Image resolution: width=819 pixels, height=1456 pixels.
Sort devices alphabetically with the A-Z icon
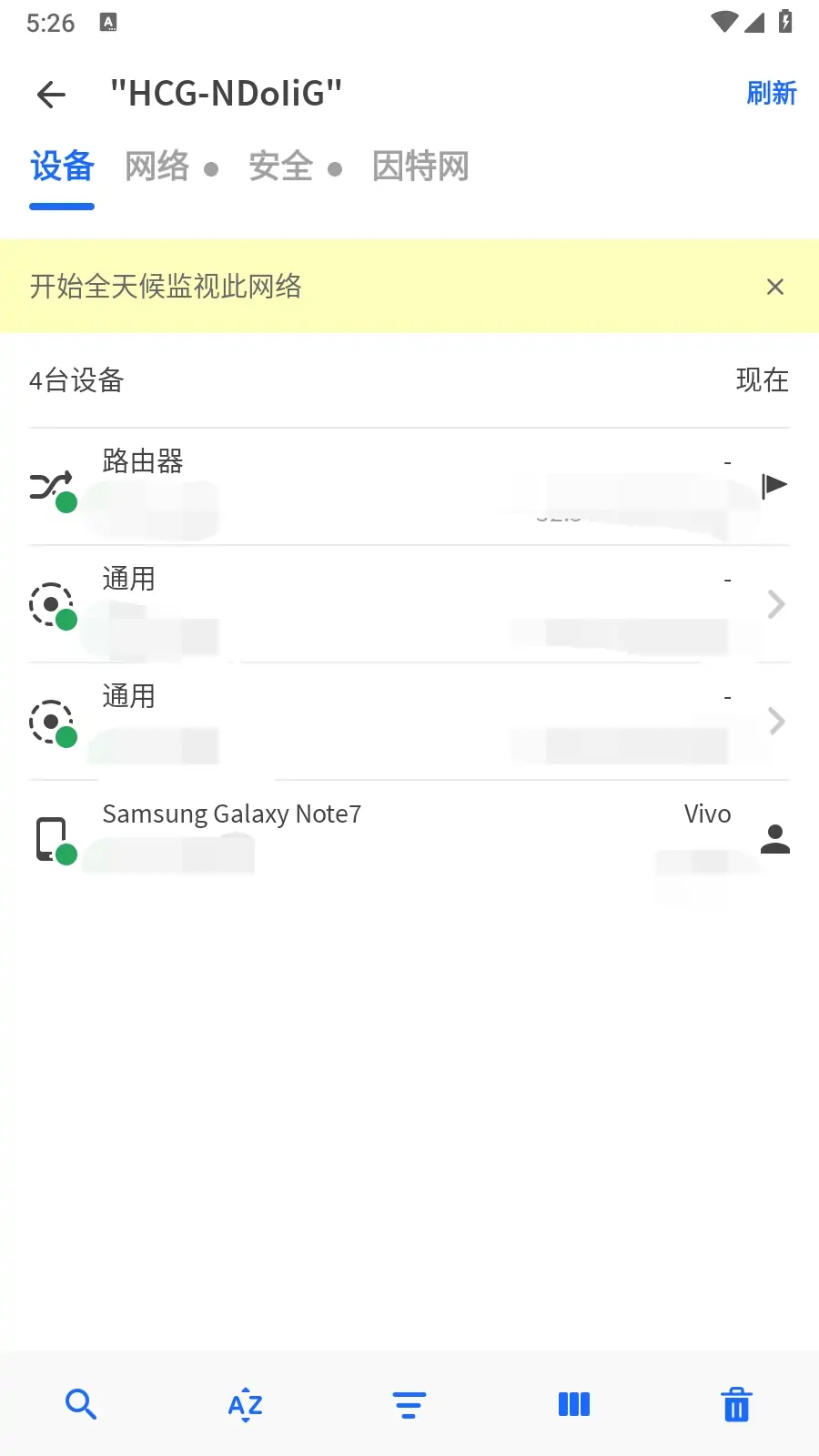[x=244, y=1404]
